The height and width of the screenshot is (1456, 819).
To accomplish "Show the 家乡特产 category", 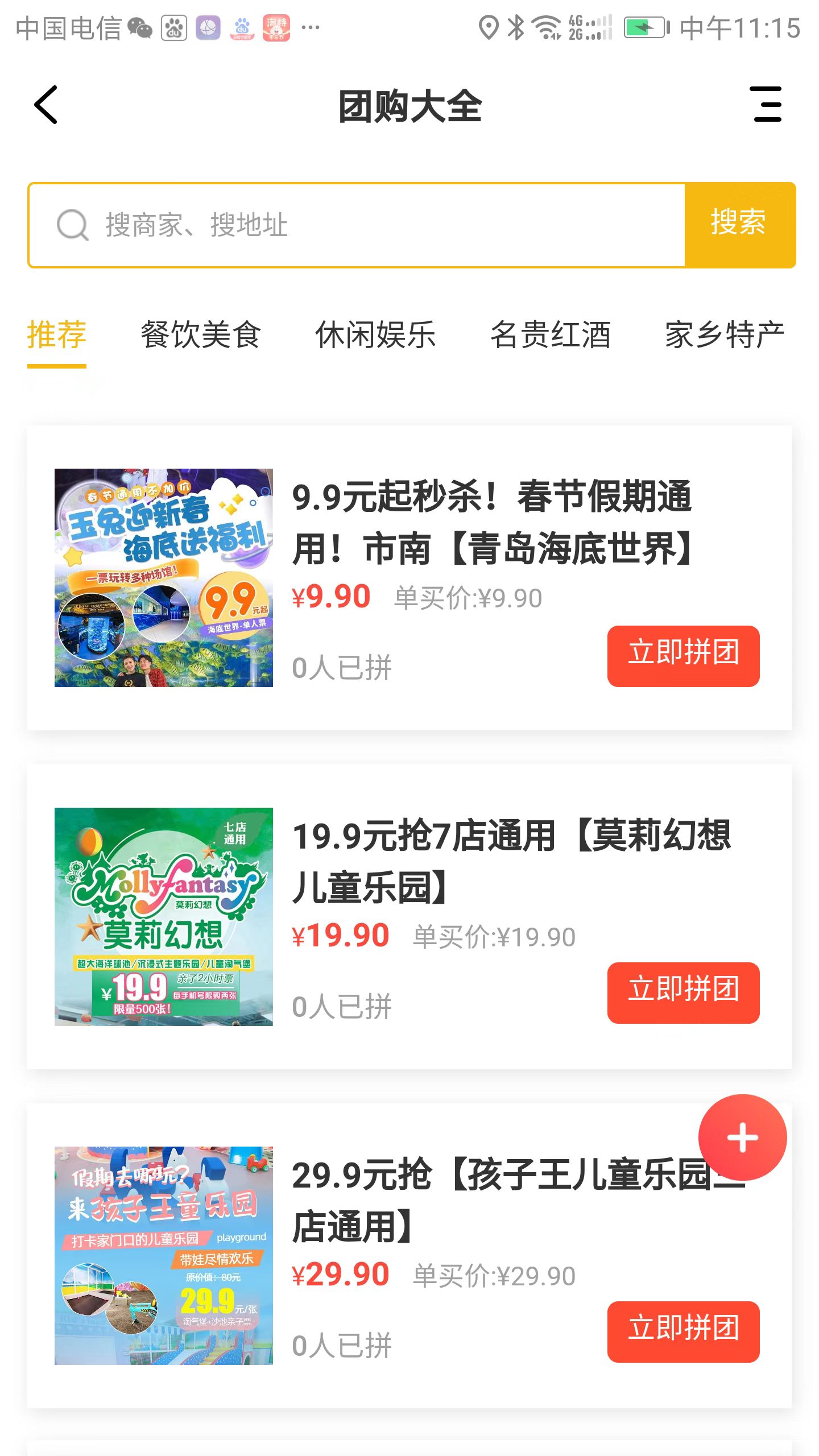I will click(724, 334).
